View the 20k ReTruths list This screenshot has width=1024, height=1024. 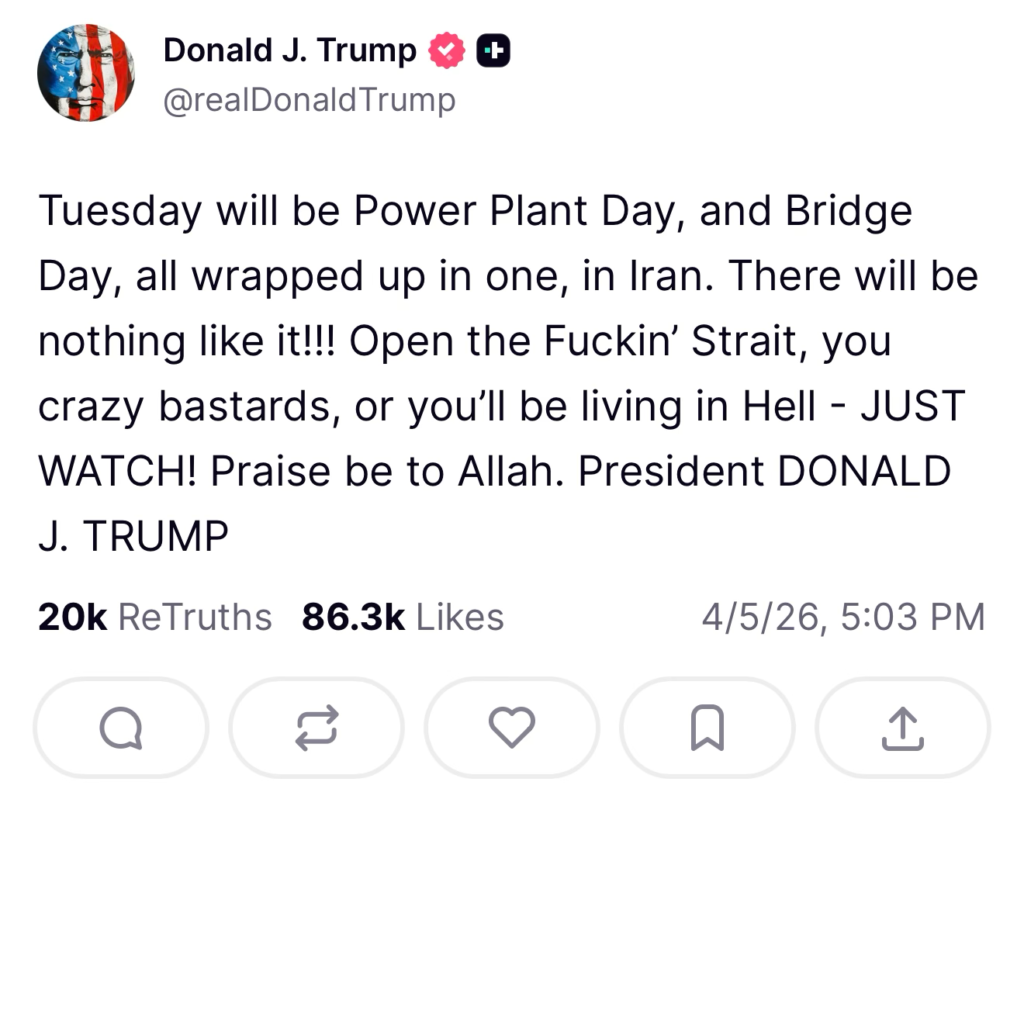tap(155, 617)
